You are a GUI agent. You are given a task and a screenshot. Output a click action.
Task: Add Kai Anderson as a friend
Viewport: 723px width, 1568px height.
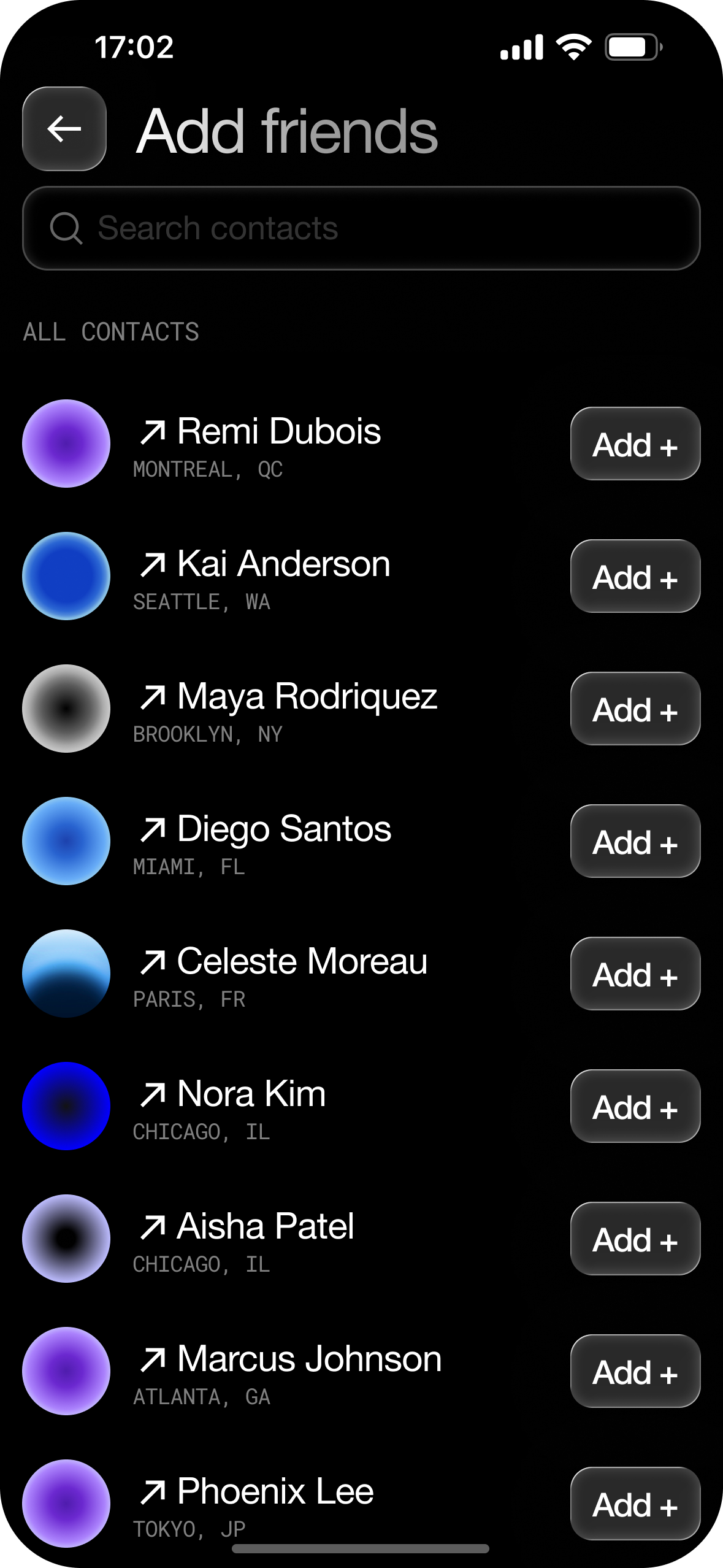coord(635,577)
